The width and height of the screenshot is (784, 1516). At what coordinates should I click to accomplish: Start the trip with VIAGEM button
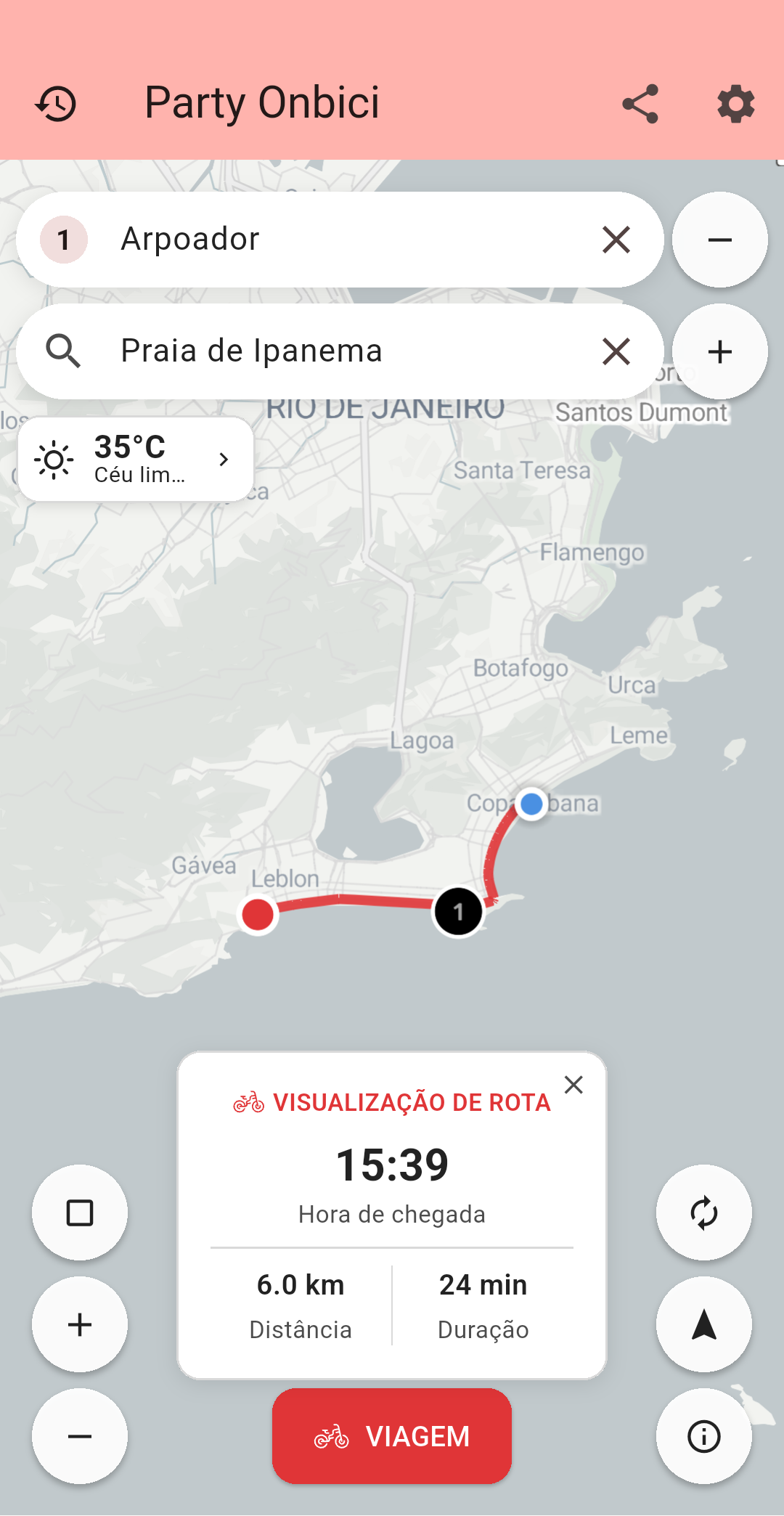point(392,1436)
